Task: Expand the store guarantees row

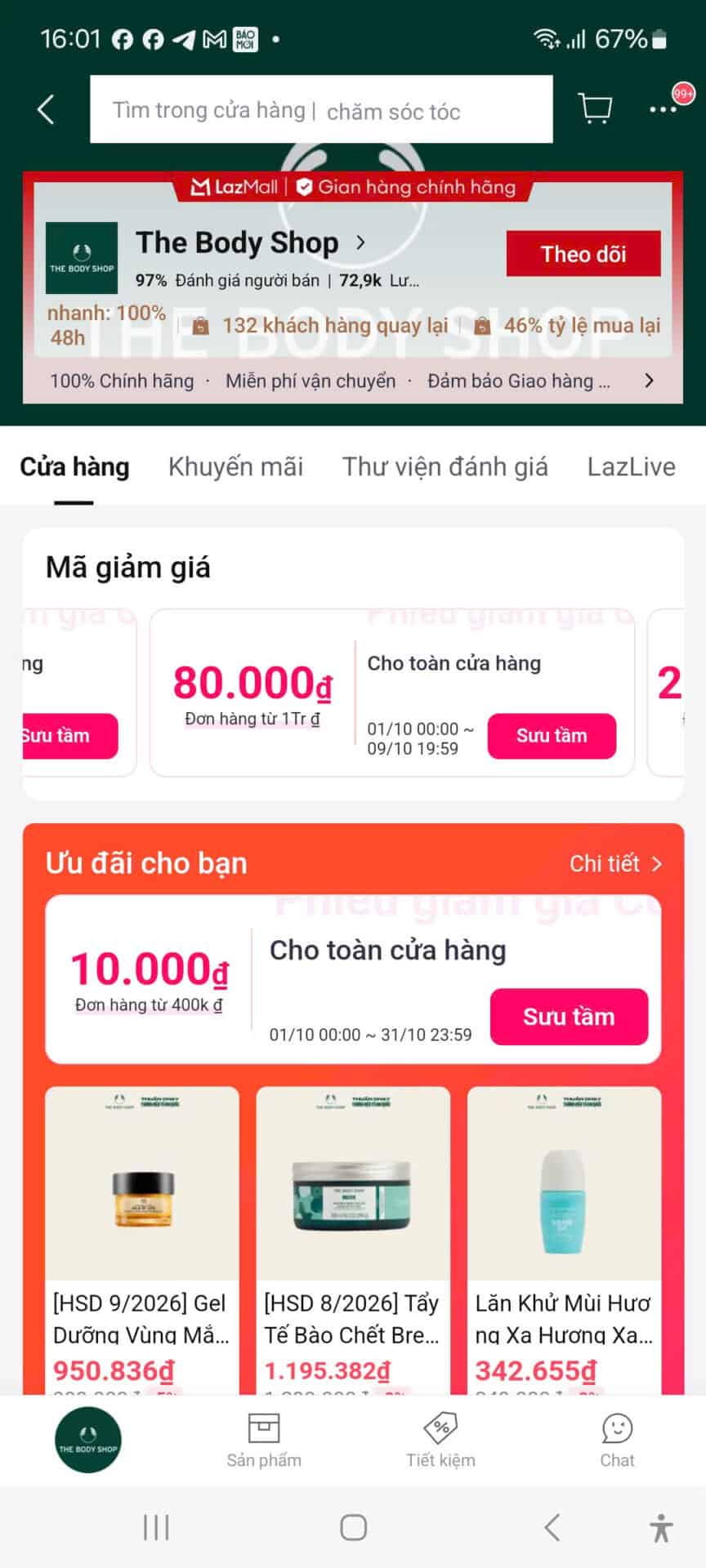Action: 649,381
